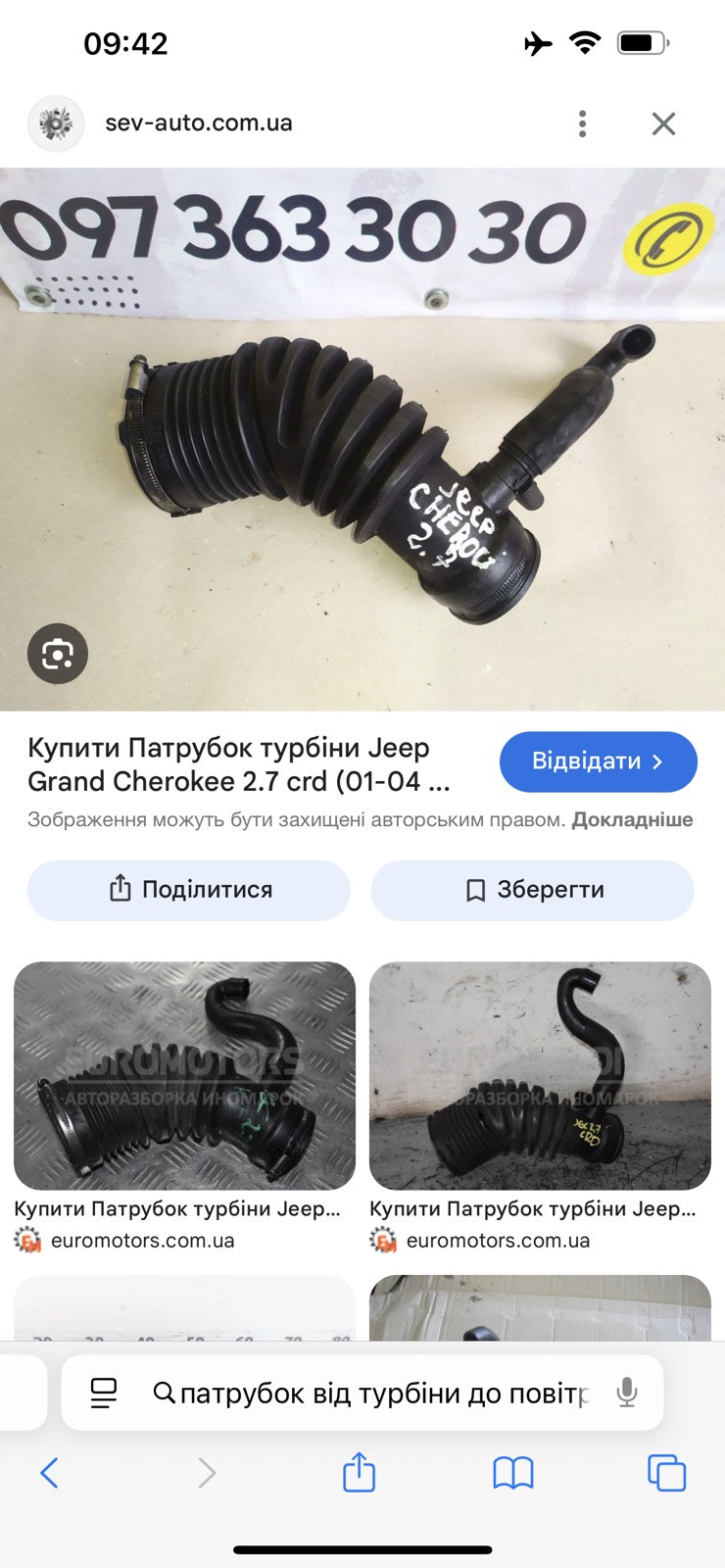Tap the Поділитися share button

(189, 890)
